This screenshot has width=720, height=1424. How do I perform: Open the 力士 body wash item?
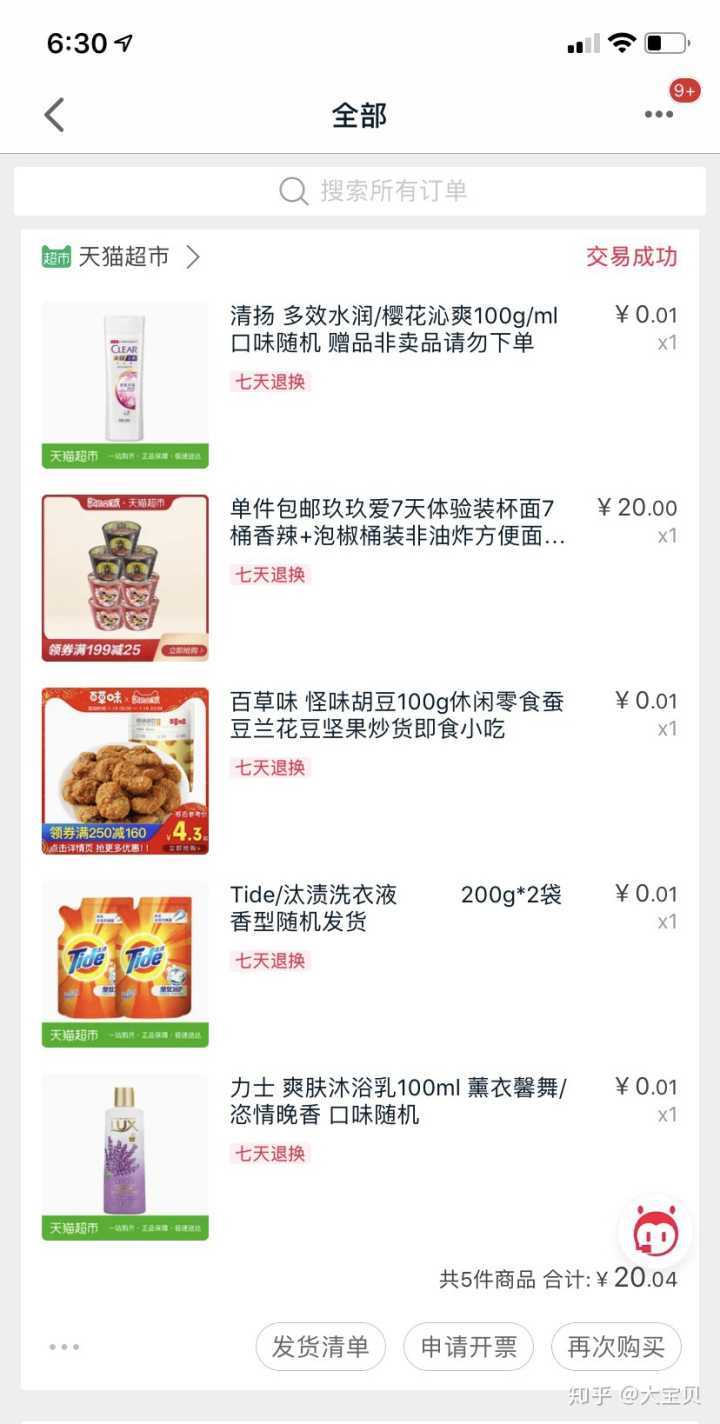point(397,1101)
